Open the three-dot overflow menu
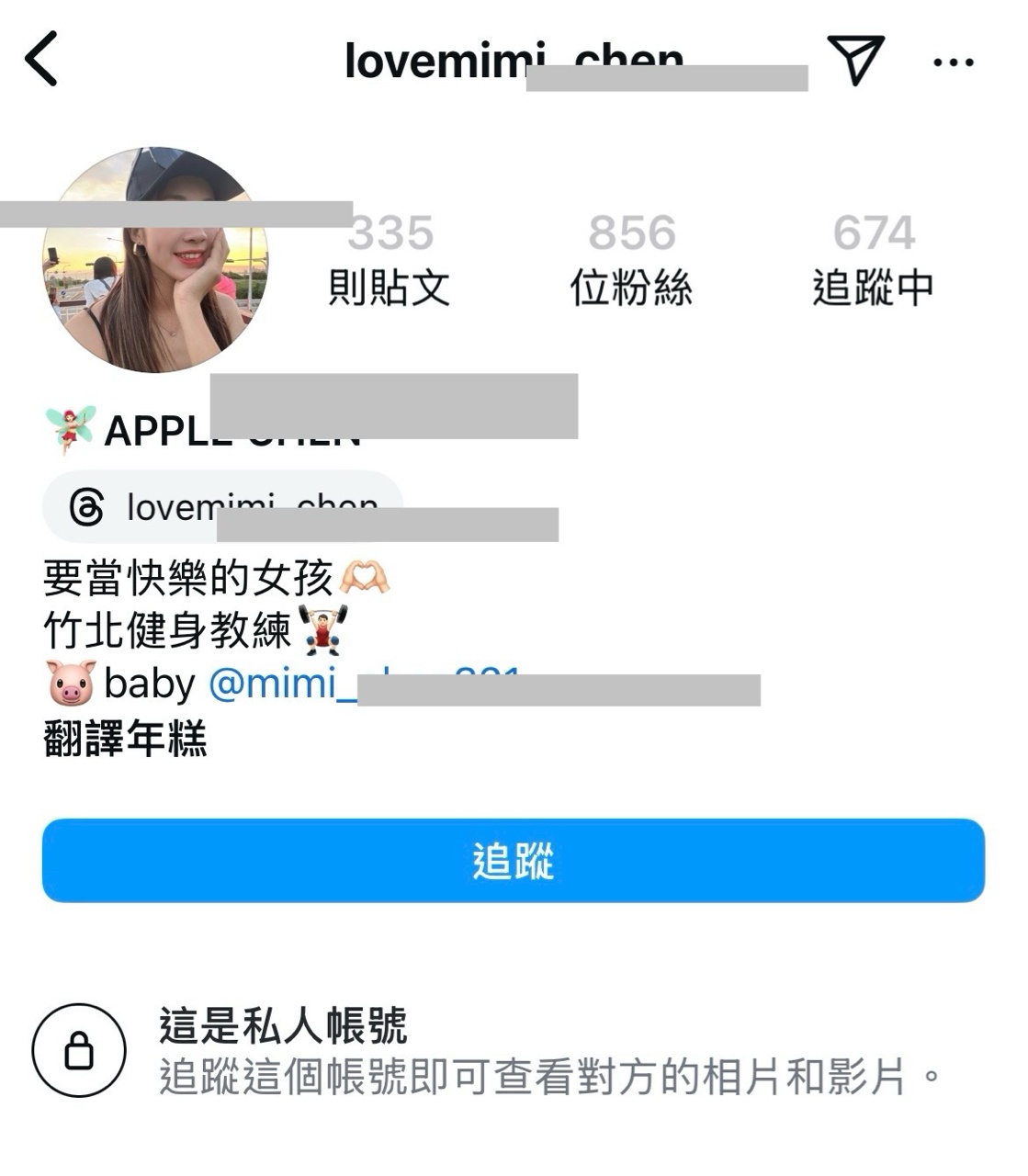The width and height of the screenshot is (1028, 1176). tap(953, 62)
